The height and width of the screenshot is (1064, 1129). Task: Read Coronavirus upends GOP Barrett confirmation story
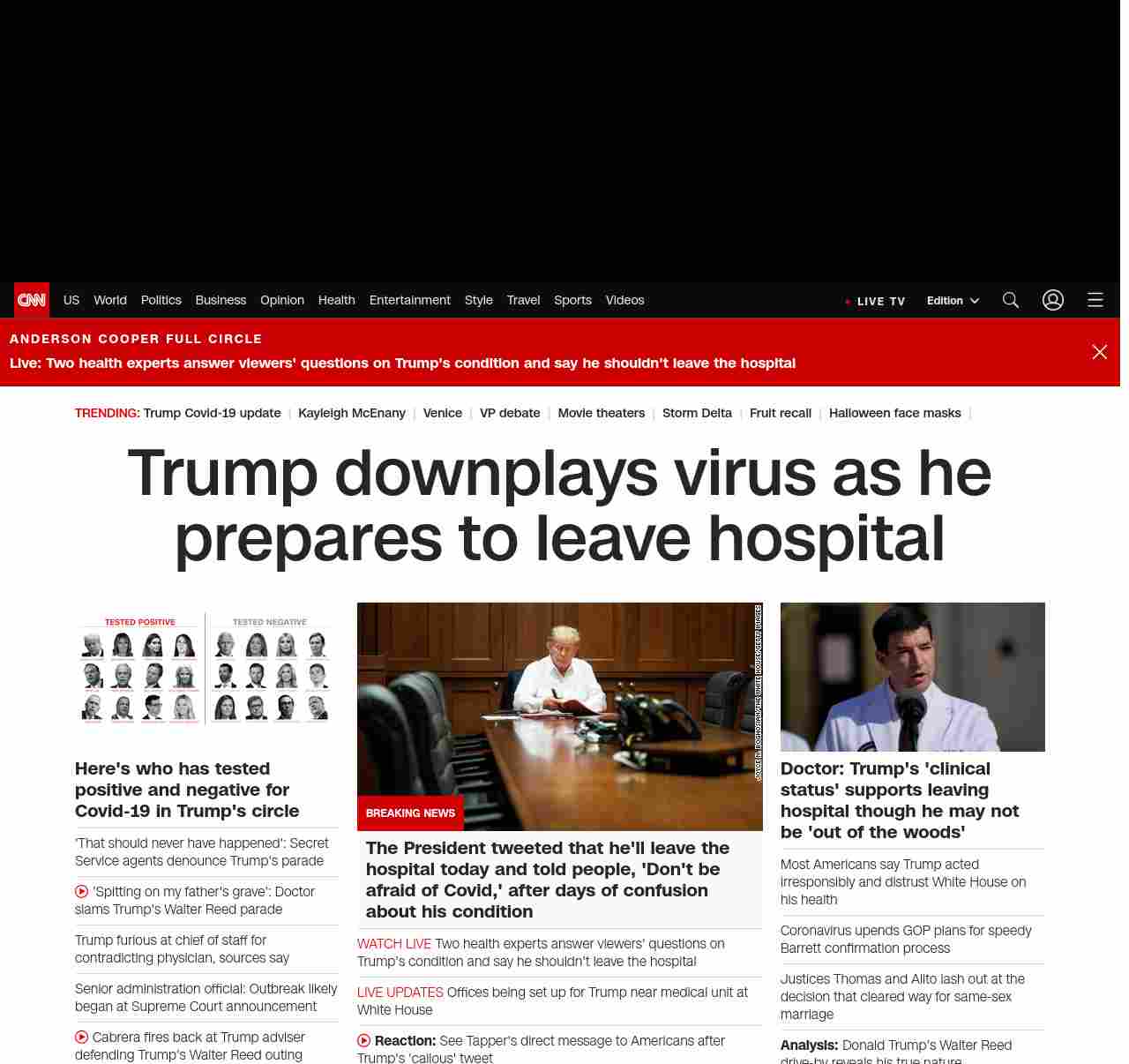pos(906,939)
